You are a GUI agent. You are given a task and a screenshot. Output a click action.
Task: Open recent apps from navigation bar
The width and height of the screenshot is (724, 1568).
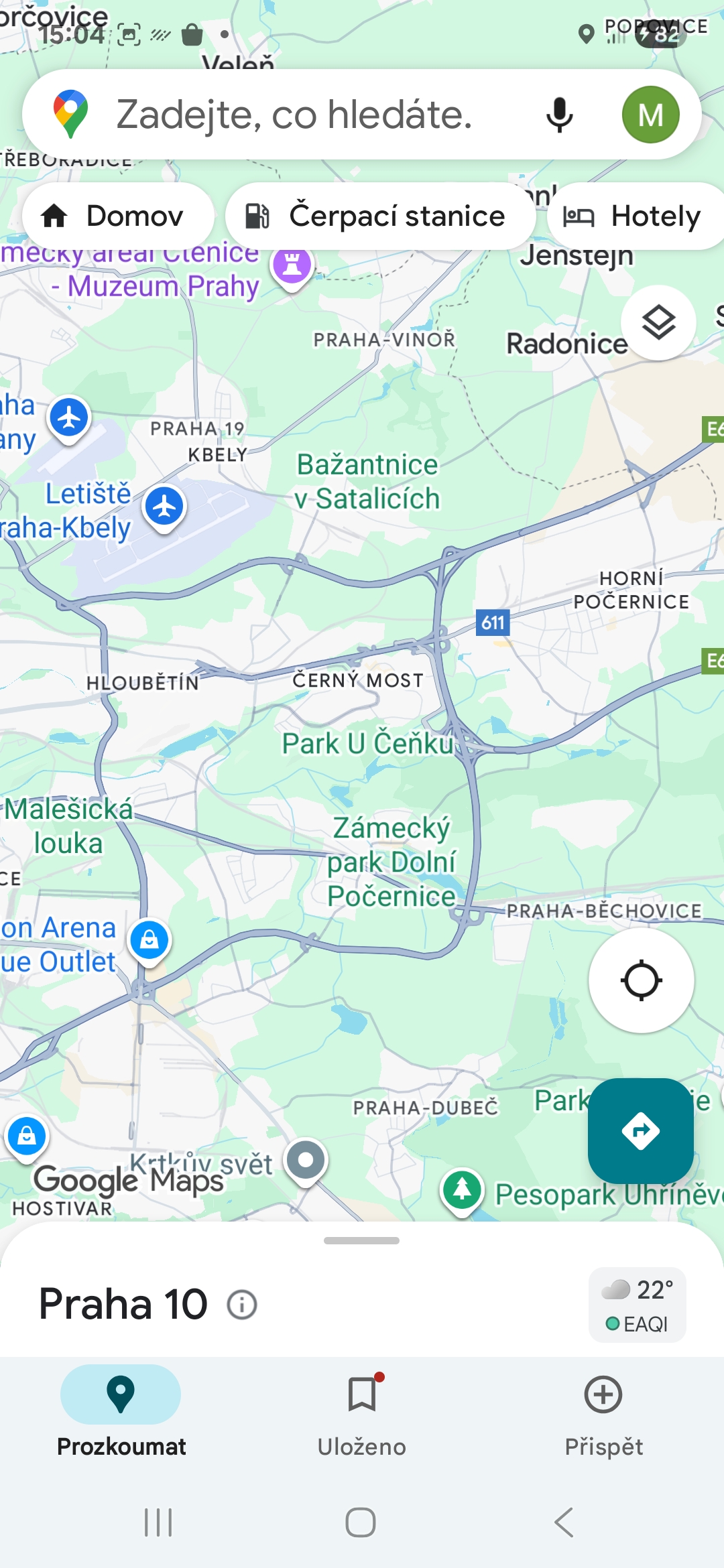pyautogui.click(x=159, y=1522)
